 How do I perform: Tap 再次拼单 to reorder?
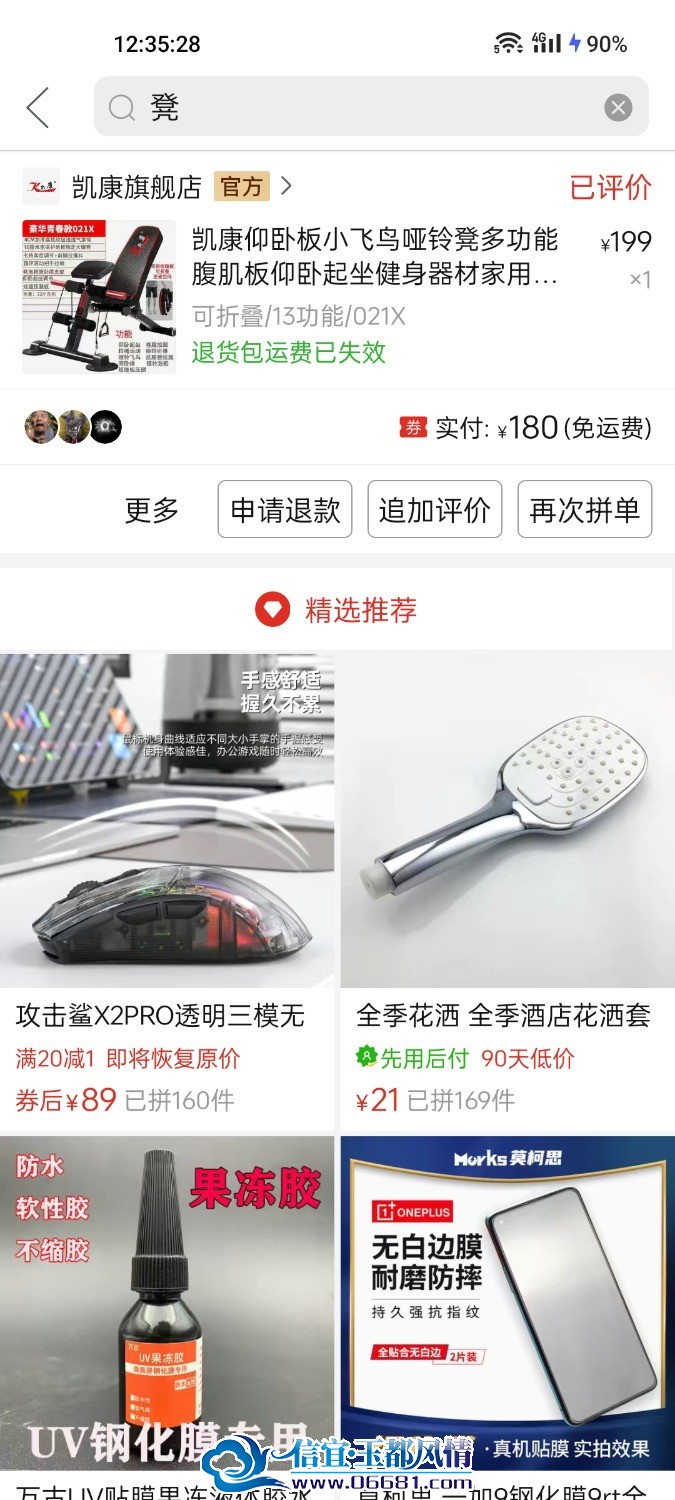(585, 510)
